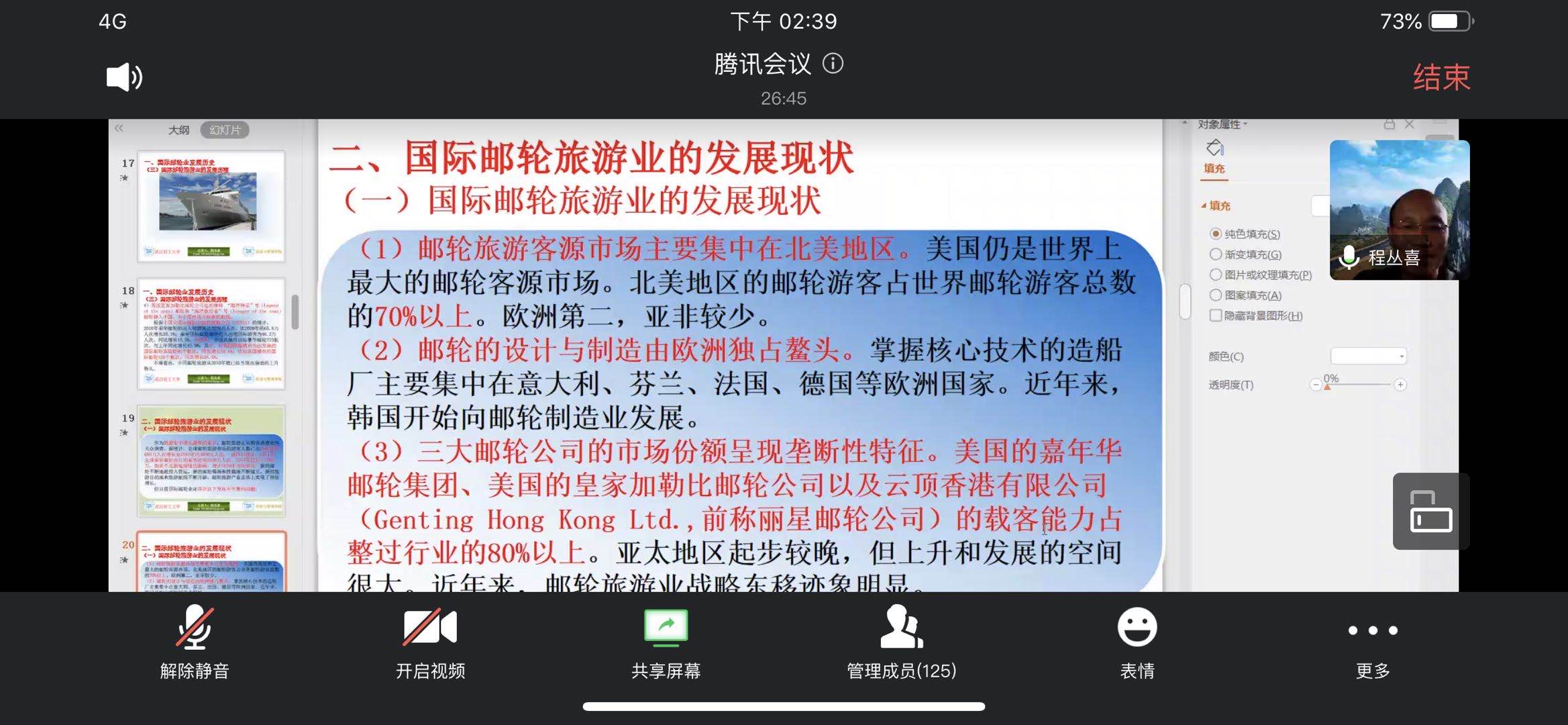Viewport: 1568px width, 725px height.
Task: Turn on camera with 开启视频
Action: 430,642
